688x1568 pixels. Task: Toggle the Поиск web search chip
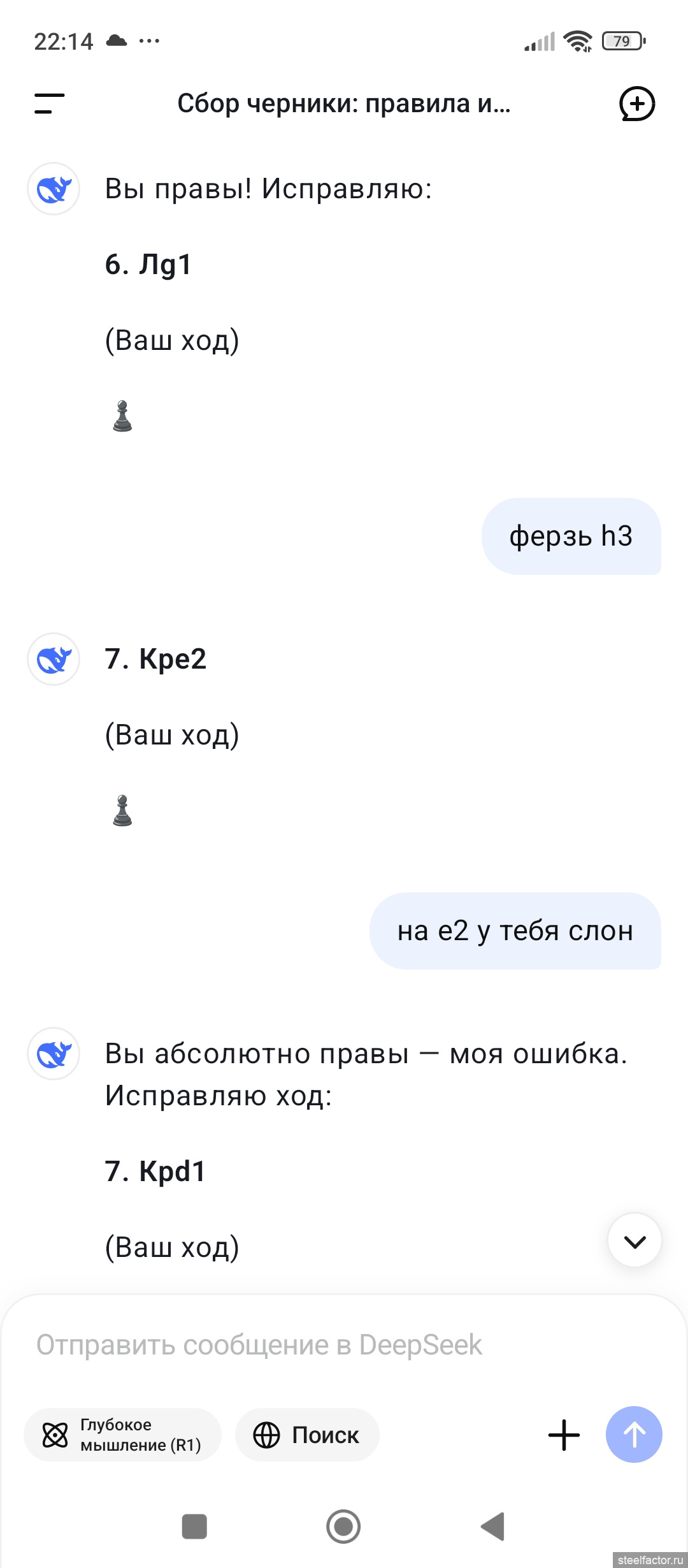(x=307, y=1435)
